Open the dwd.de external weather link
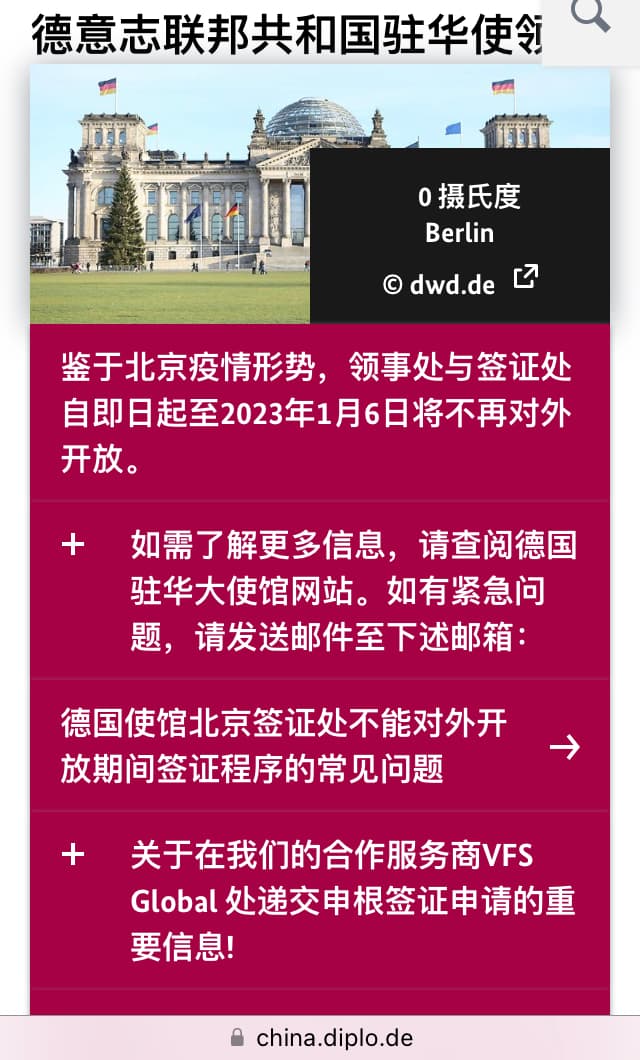The image size is (640, 1060). 460,283
